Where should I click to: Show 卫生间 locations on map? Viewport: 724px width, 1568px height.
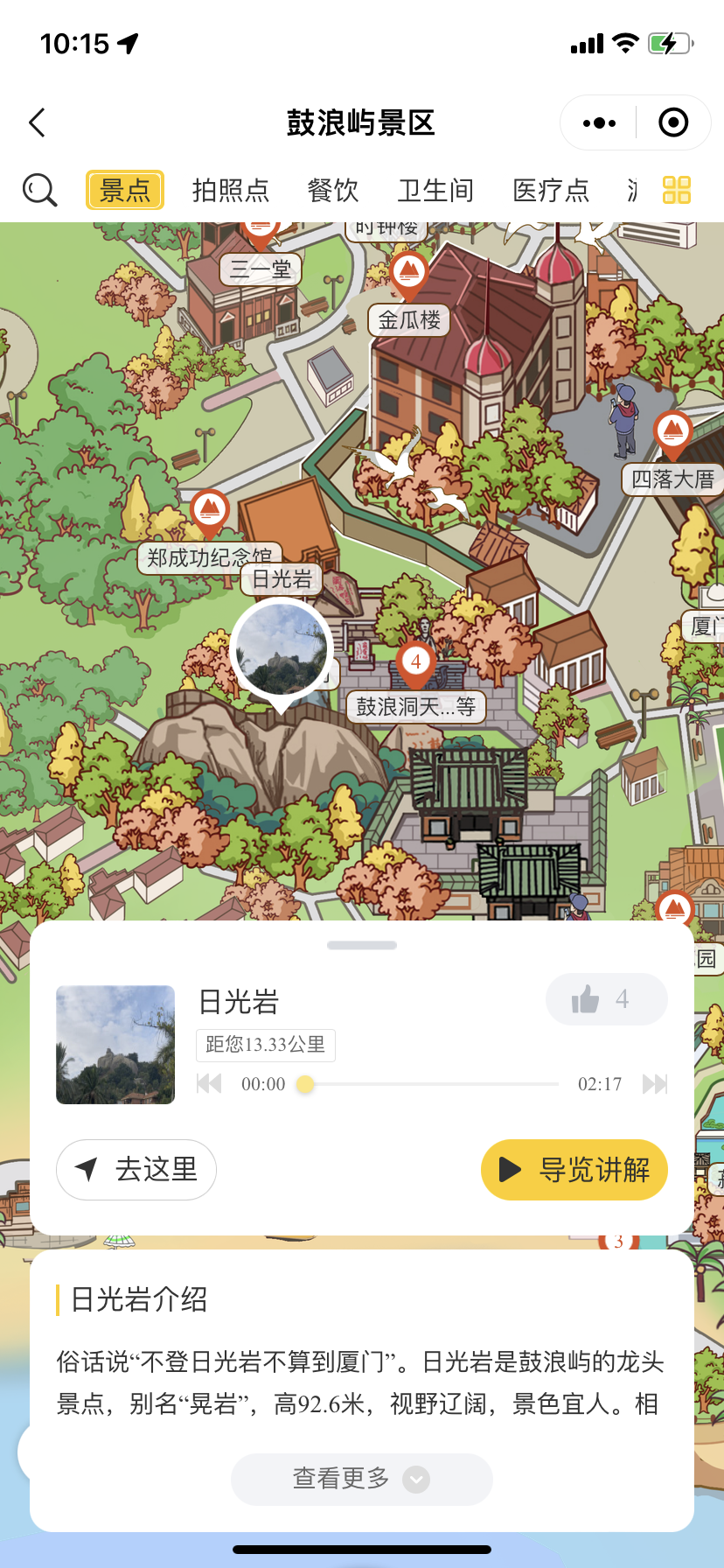435,190
